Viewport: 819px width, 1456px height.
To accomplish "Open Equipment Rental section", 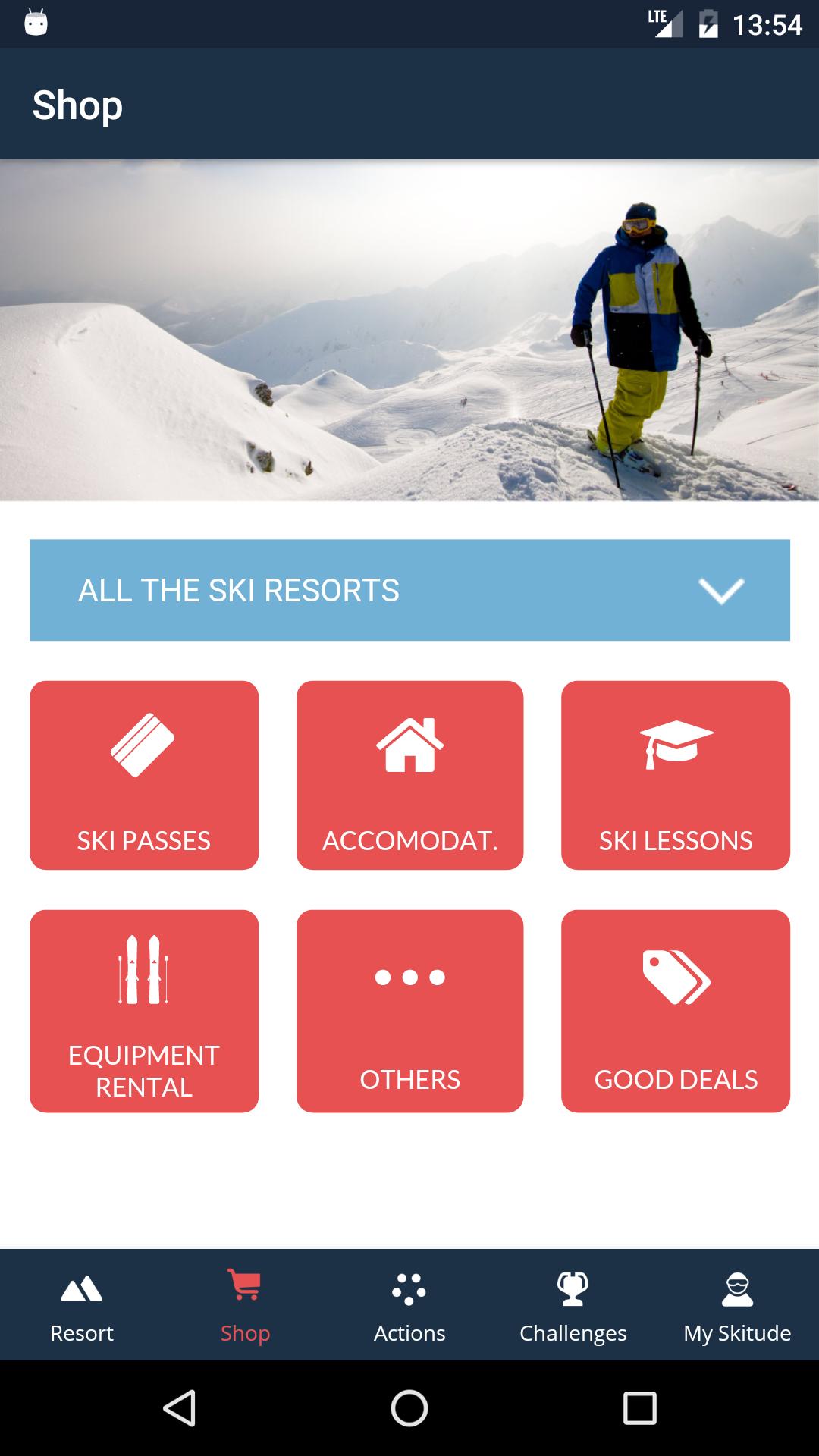I will coord(144,1011).
